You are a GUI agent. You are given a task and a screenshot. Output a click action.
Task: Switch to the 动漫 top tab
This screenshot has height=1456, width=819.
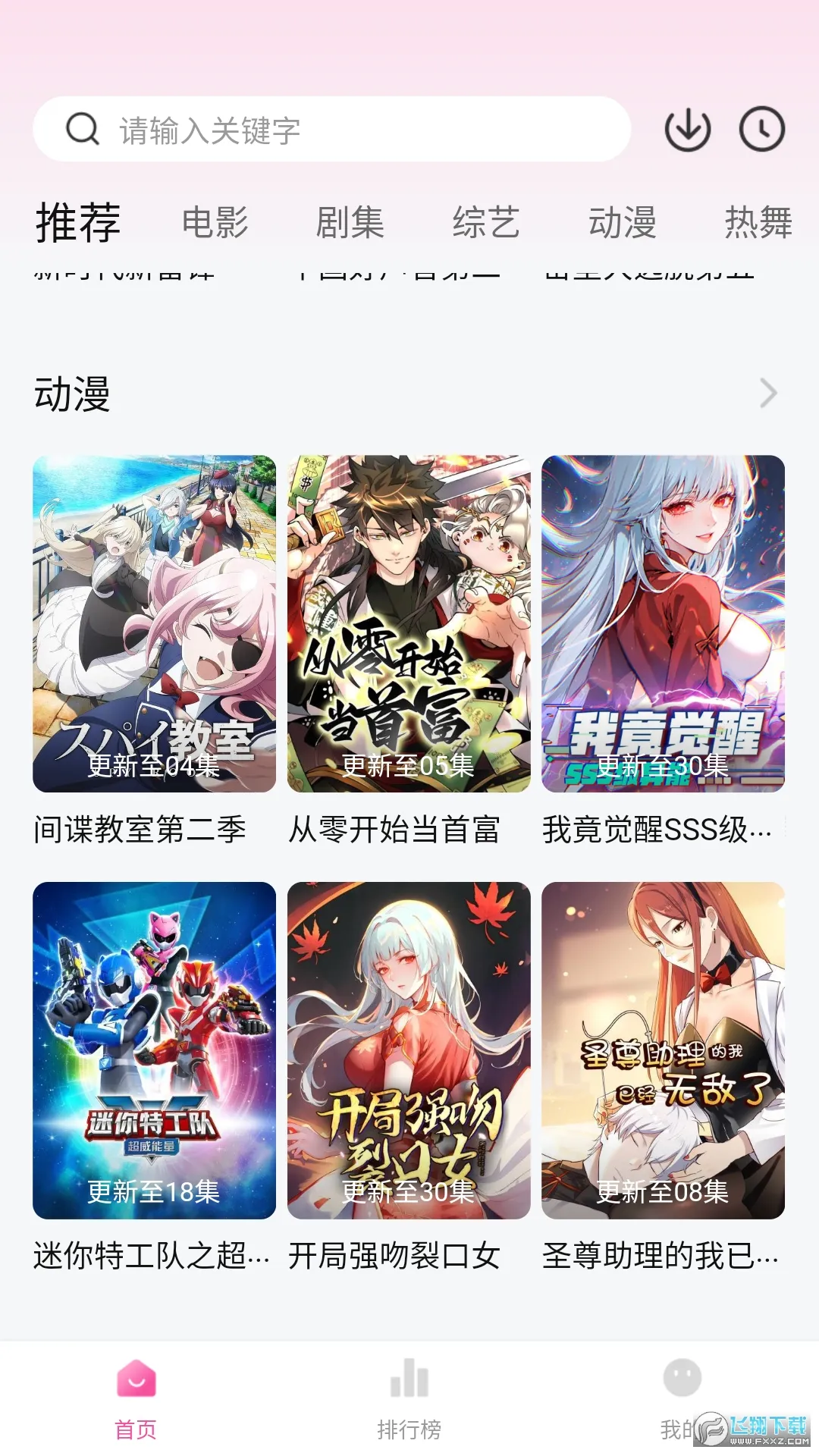(623, 223)
